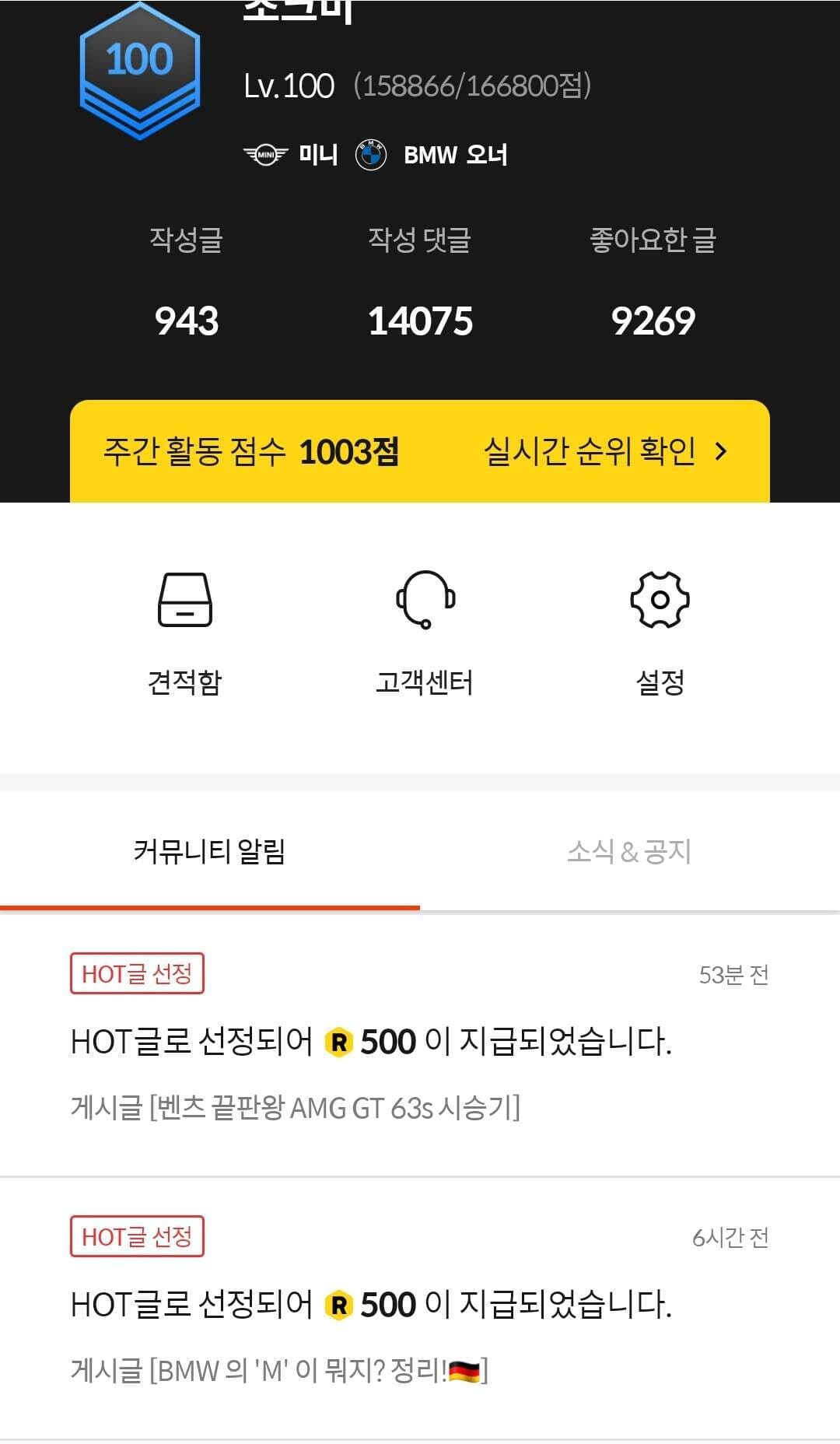This screenshot has height=1444, width=840.
Task: Click the R coin icon beside 500
Action: tap(340, 1040)
